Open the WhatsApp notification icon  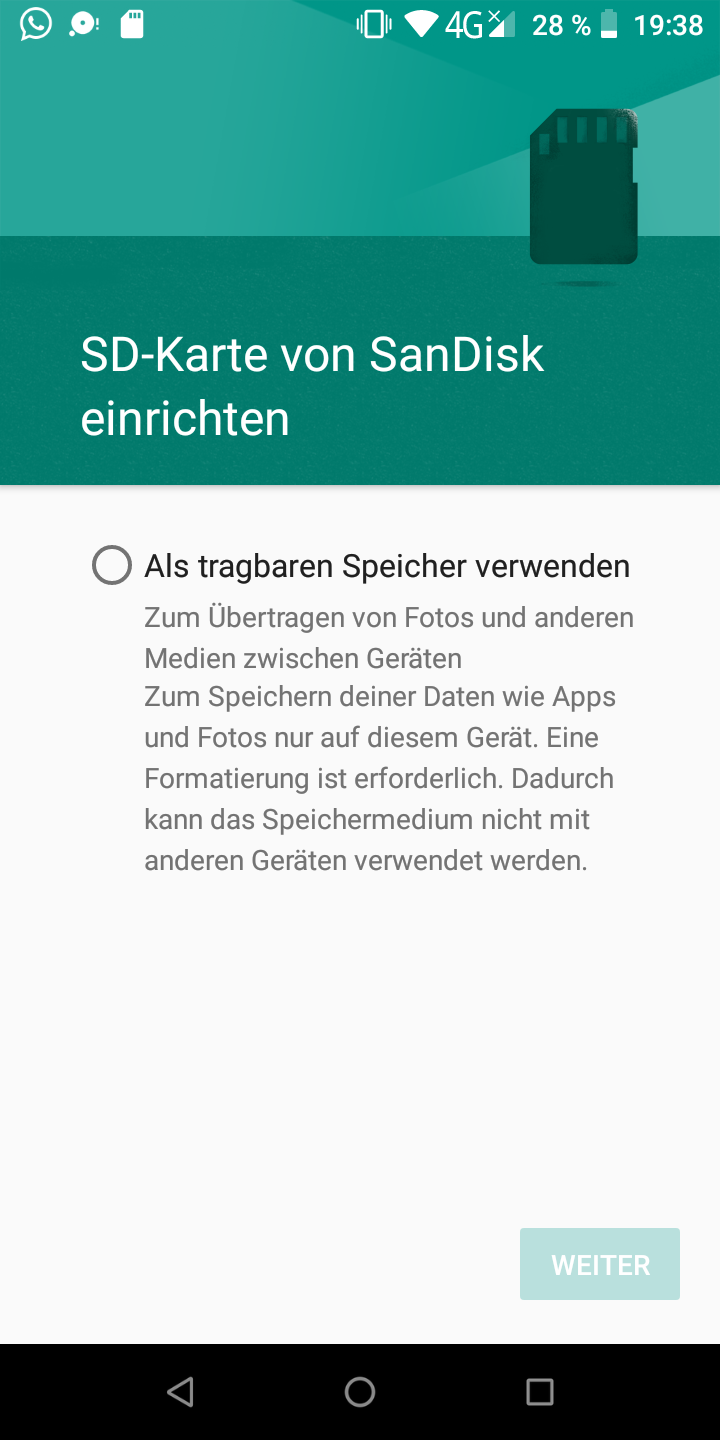(x=36, y=24)
